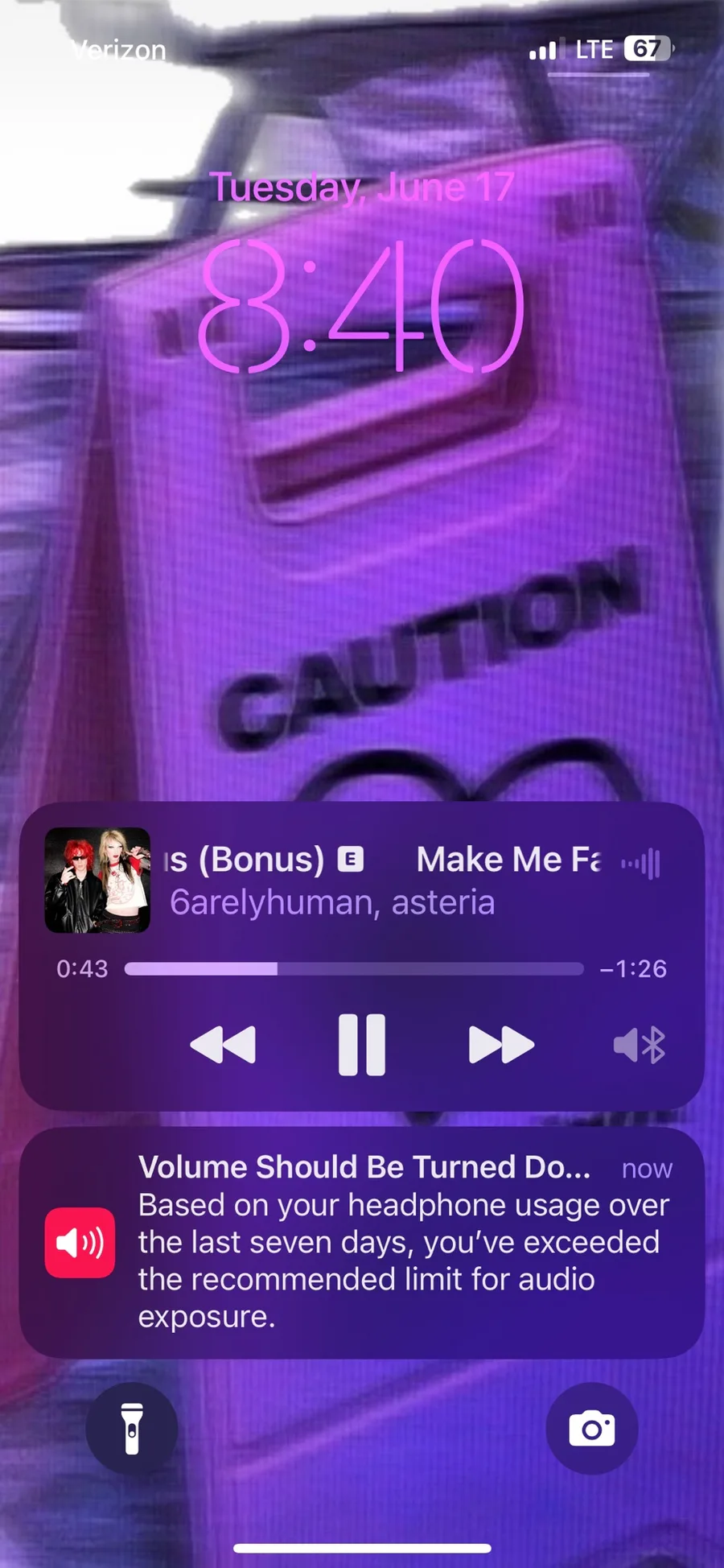The image size is (724, 1568).
Task: Open the Bluetooth audio output picker
Action: click(640, 1045)
